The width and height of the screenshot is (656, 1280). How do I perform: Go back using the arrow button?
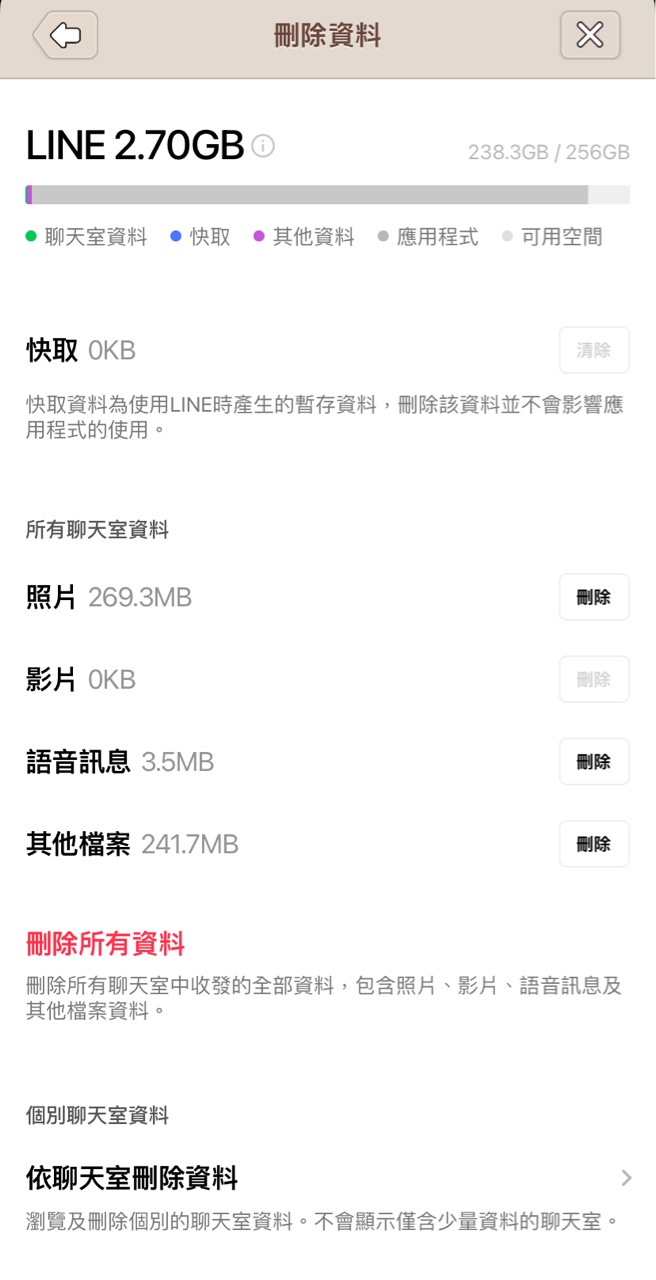65,36
